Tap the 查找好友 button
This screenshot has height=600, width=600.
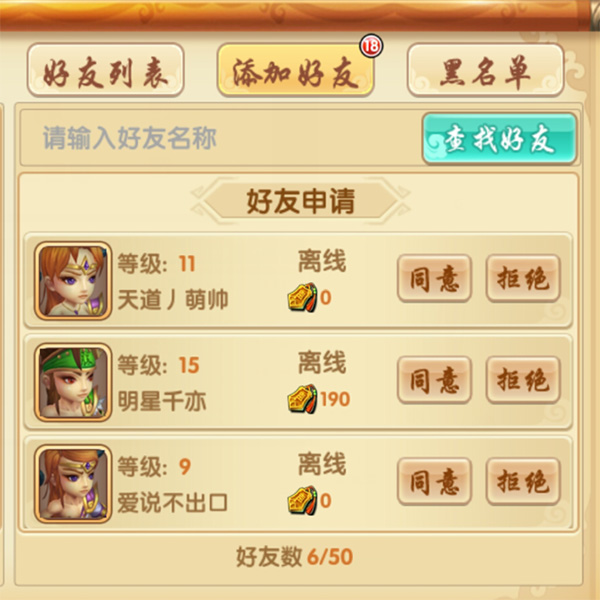click(499, 139)
